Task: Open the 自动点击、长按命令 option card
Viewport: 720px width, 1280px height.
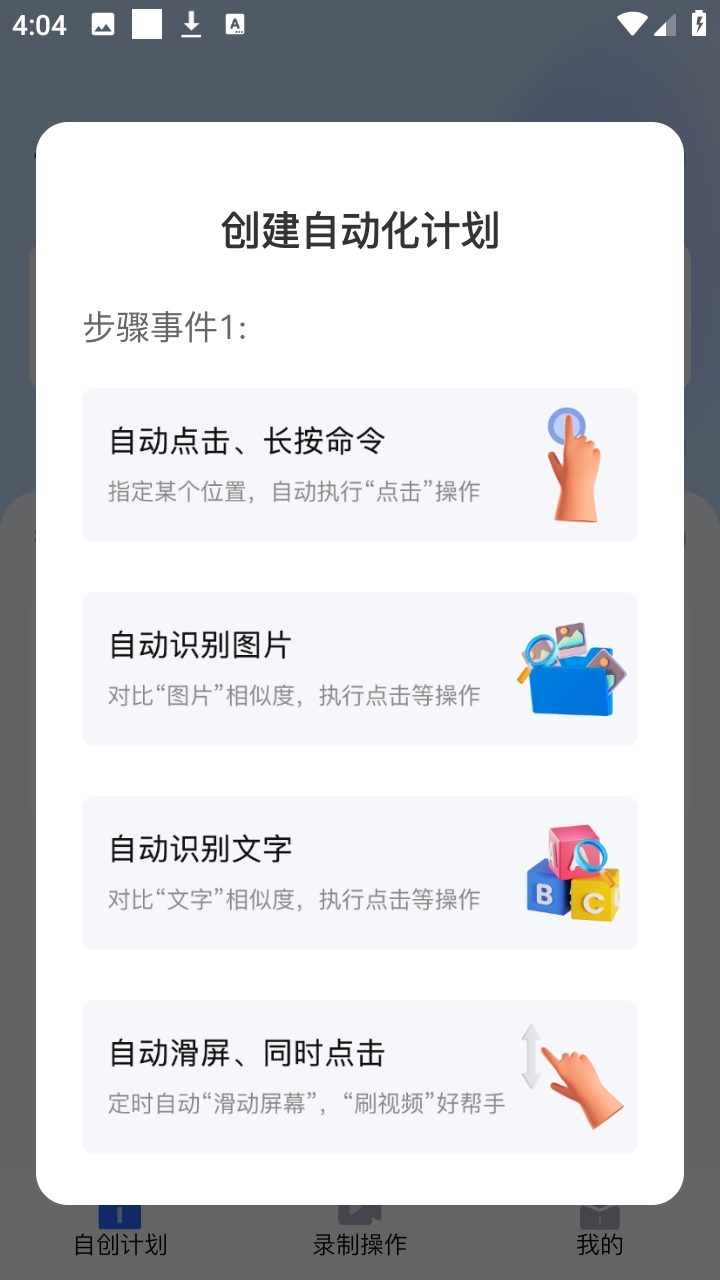Action: [300, 464]
